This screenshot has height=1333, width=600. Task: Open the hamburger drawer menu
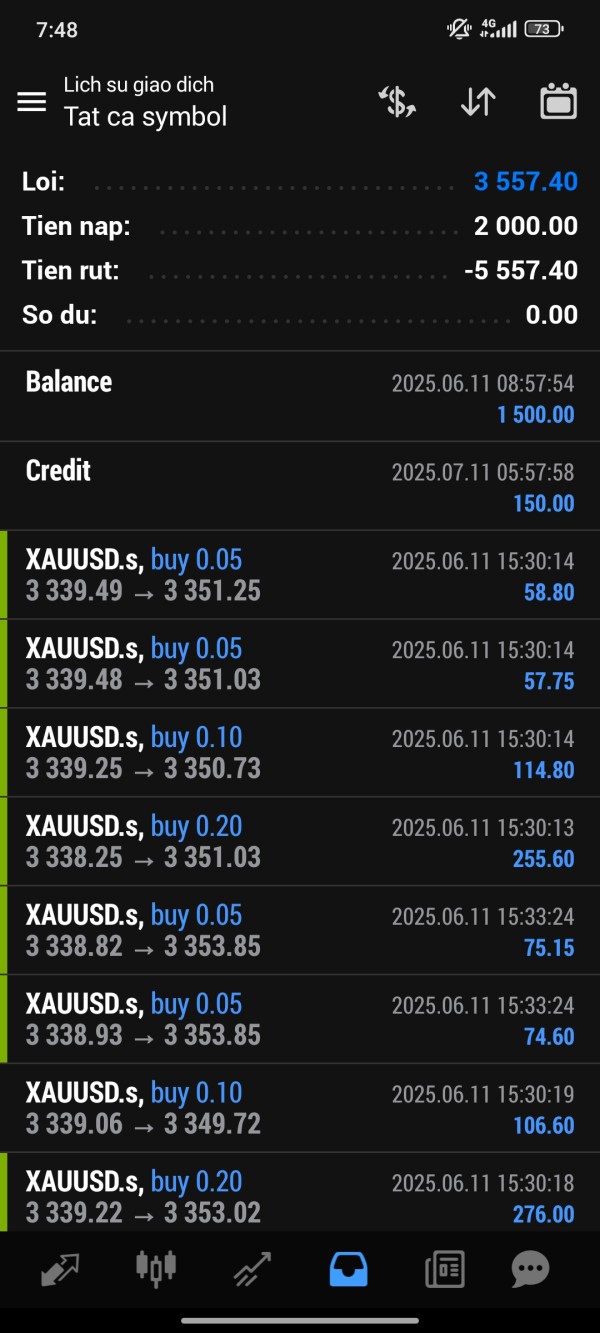click(32, 101)
